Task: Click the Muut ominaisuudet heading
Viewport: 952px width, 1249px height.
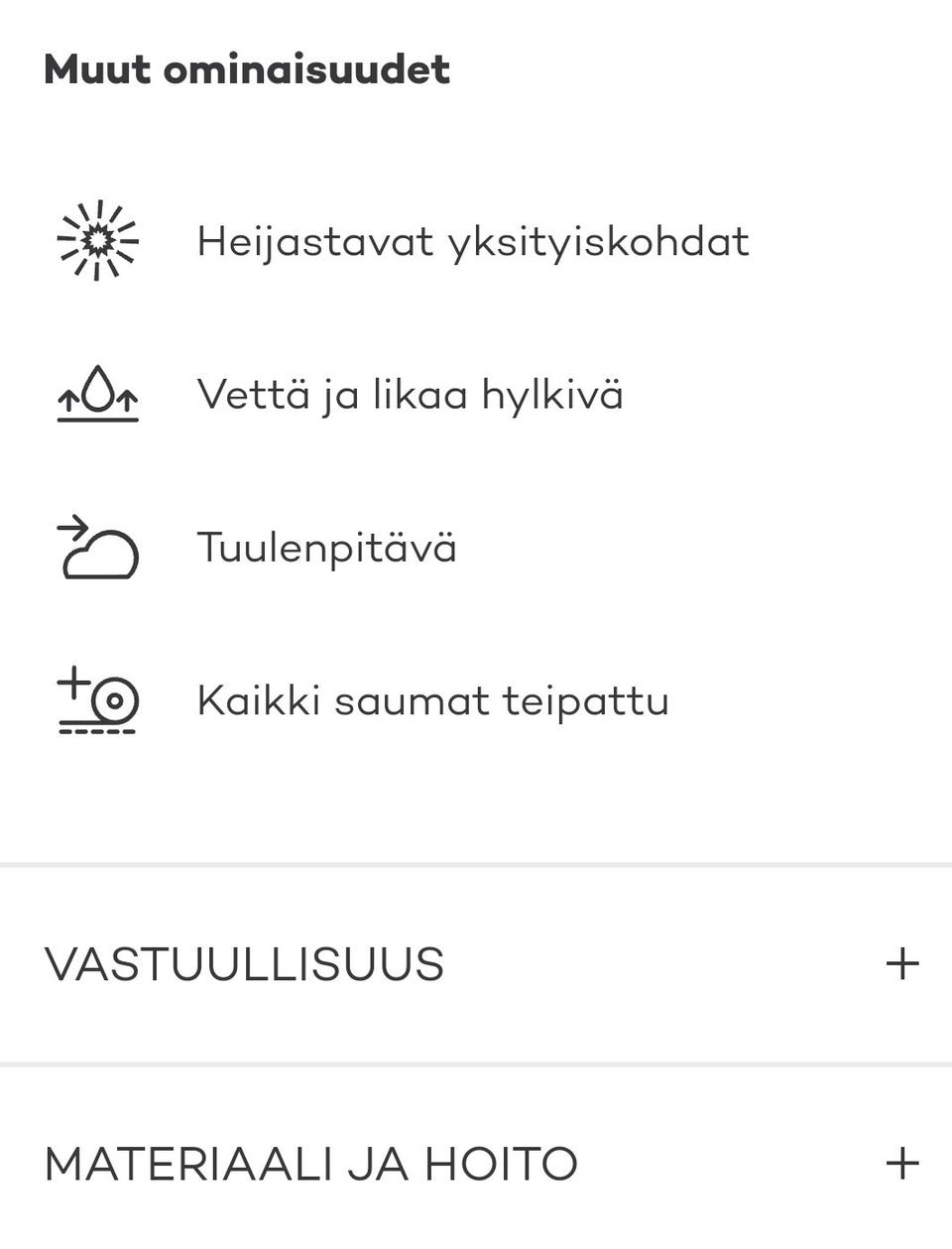Action: (247, 68)
